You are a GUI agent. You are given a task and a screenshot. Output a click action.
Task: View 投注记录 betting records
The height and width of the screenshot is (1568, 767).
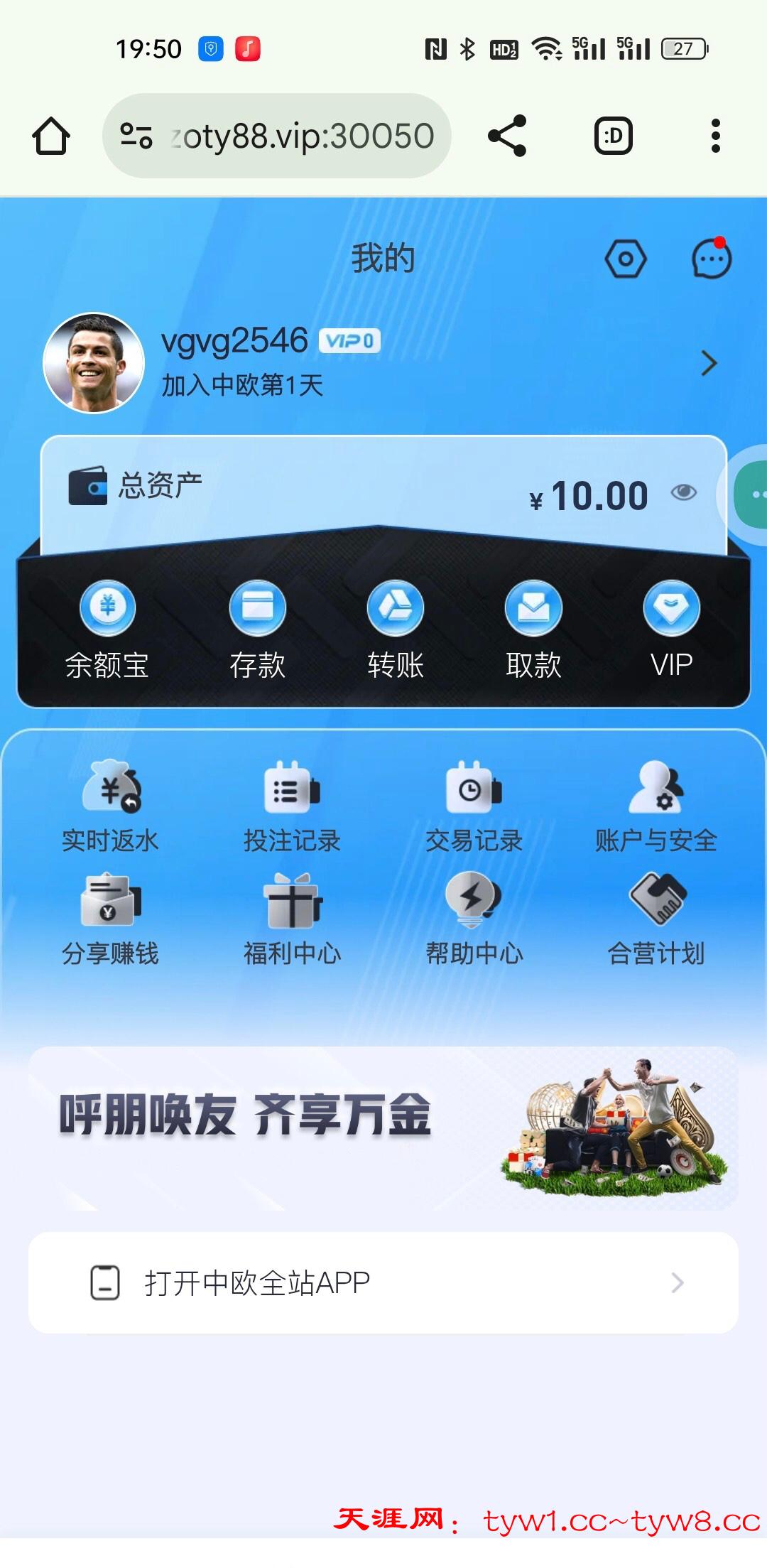(292, 806)
